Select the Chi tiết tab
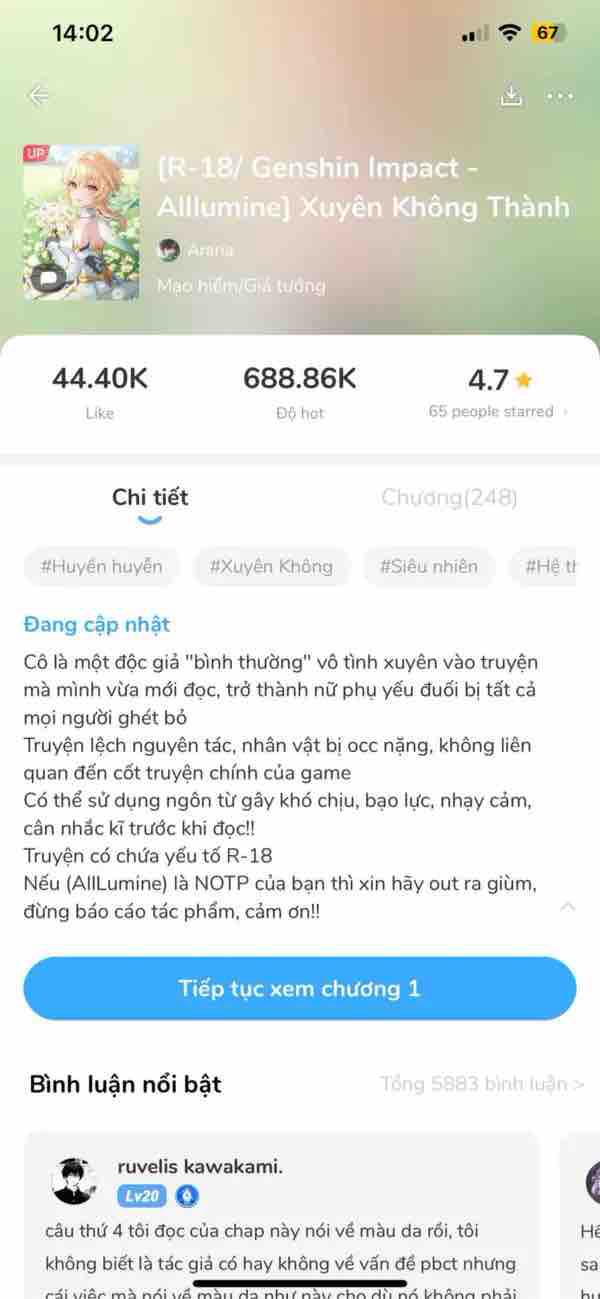Image resolution: width=600 pixels, height=1299 pixels. click(150, 497)
